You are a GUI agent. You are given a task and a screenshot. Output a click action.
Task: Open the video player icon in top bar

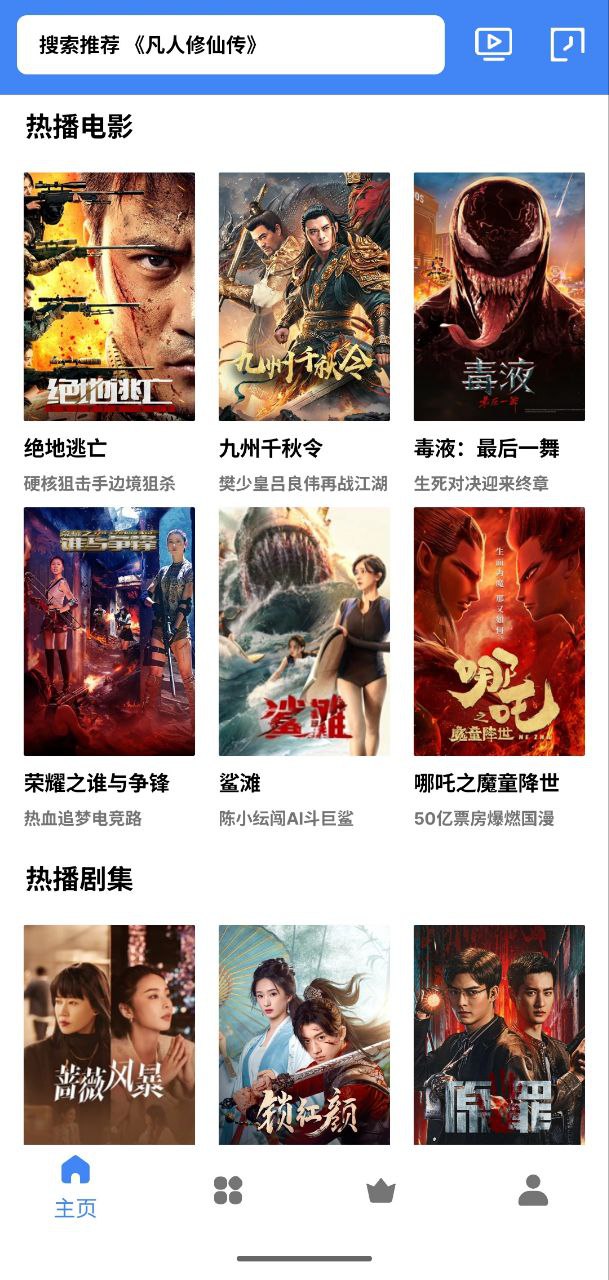tap(493, 44)
